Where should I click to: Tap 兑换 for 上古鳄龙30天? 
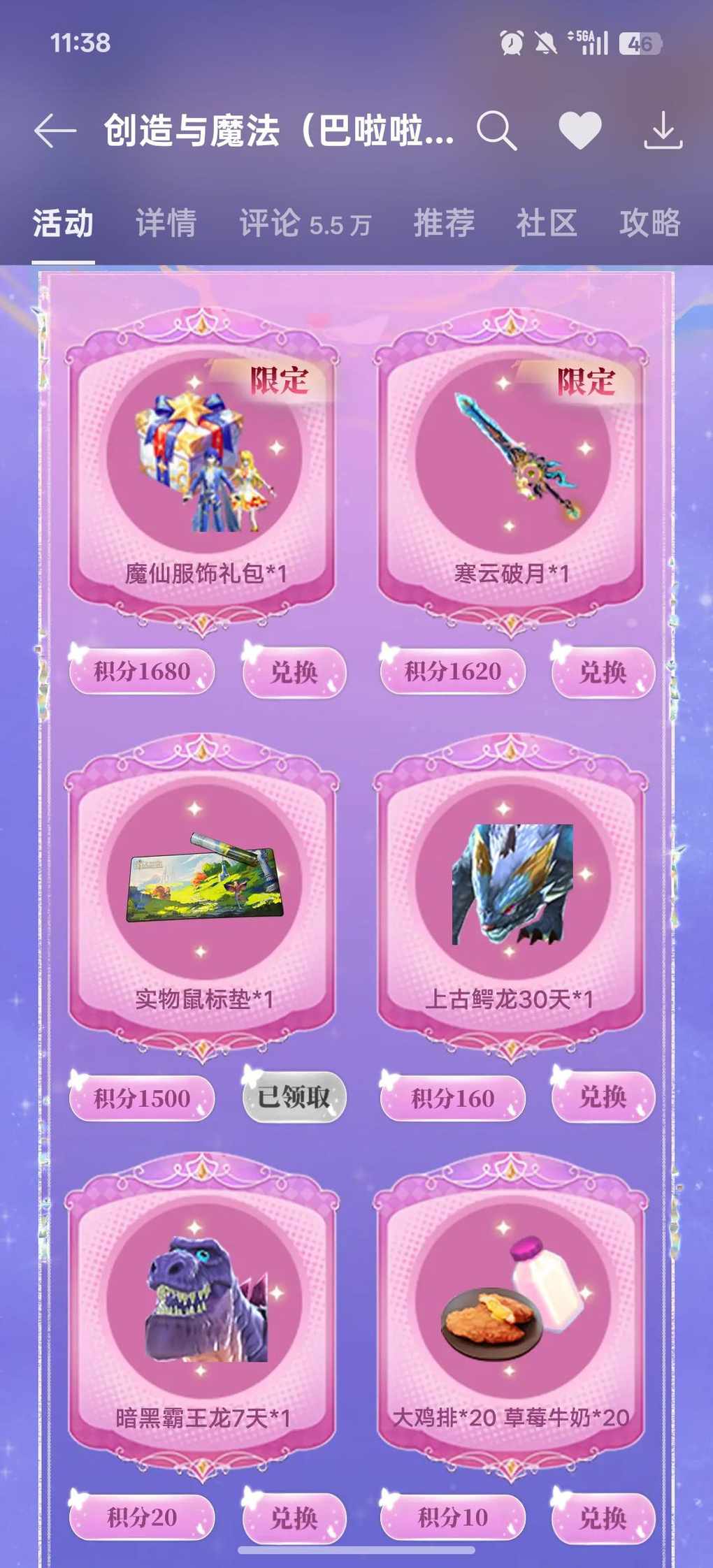[603, 1097]
